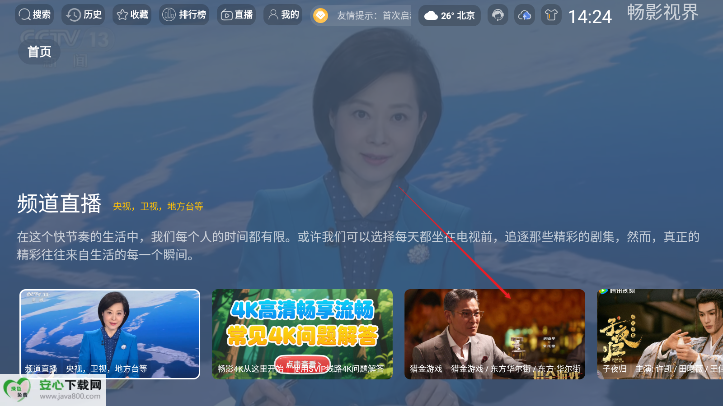Select the 首页 home tab
This screenshot has width=723, height=406.
[x=40, y=52]
